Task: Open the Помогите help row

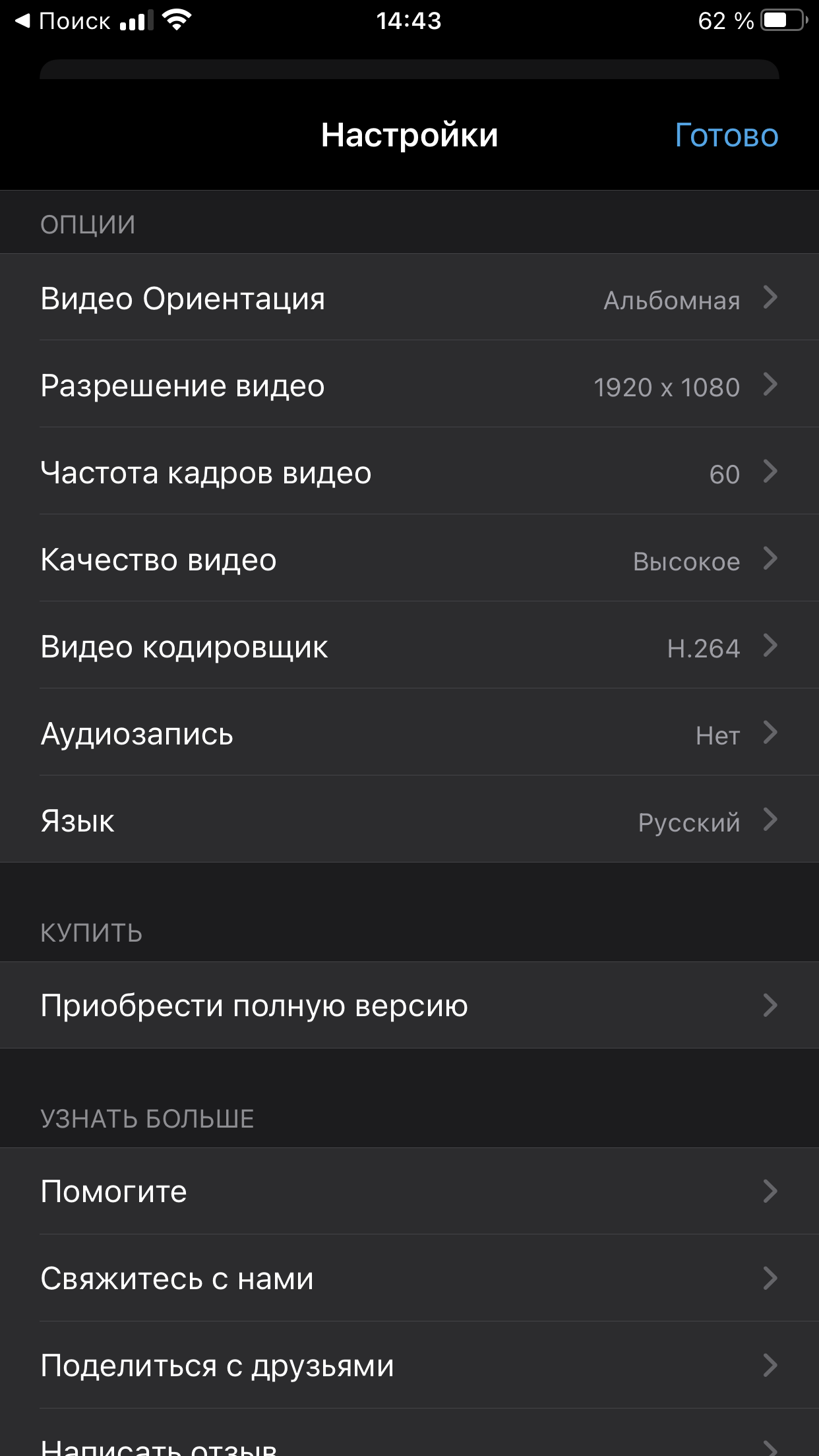Action: pyautogui.click(x=409, y=1191)
